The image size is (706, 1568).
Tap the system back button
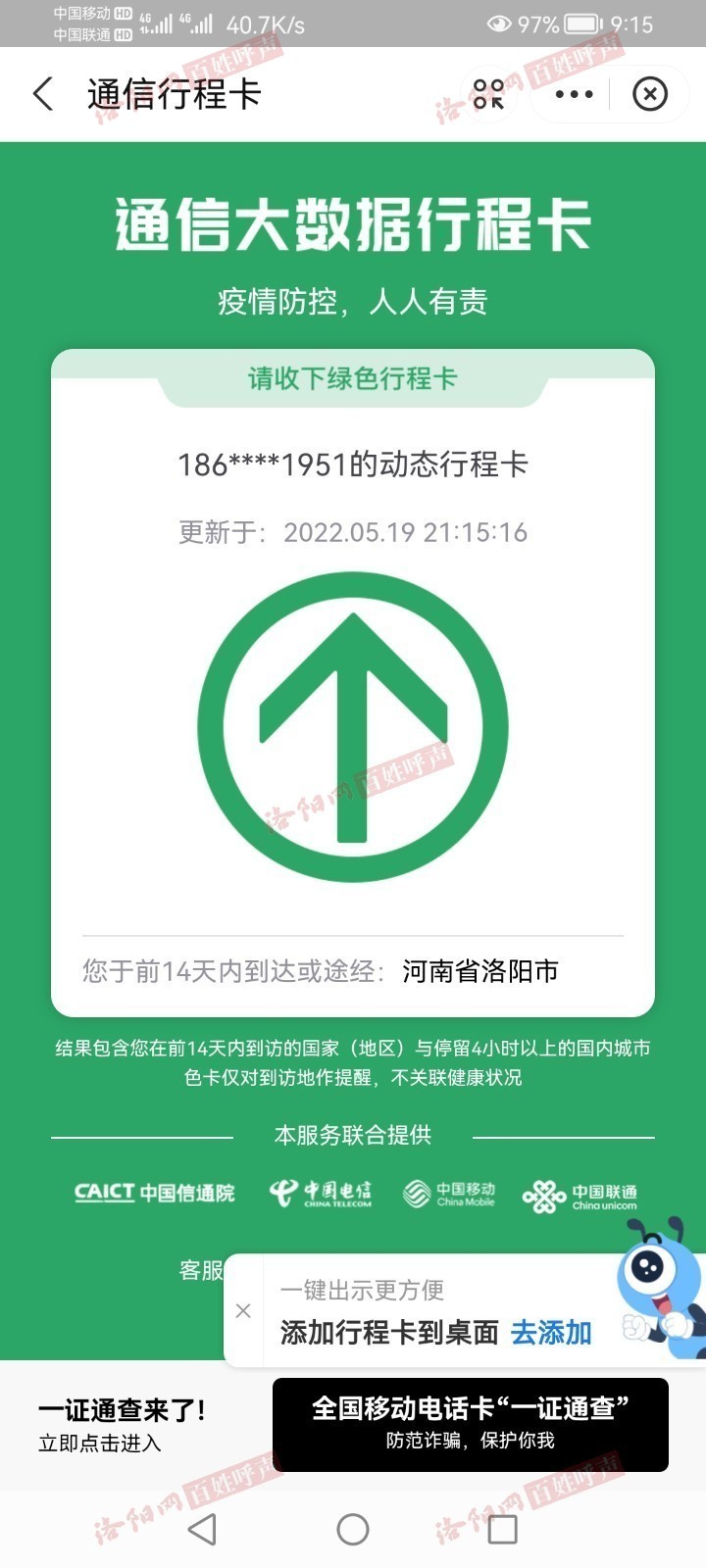pyautogui.click(x=202, y=1529)
